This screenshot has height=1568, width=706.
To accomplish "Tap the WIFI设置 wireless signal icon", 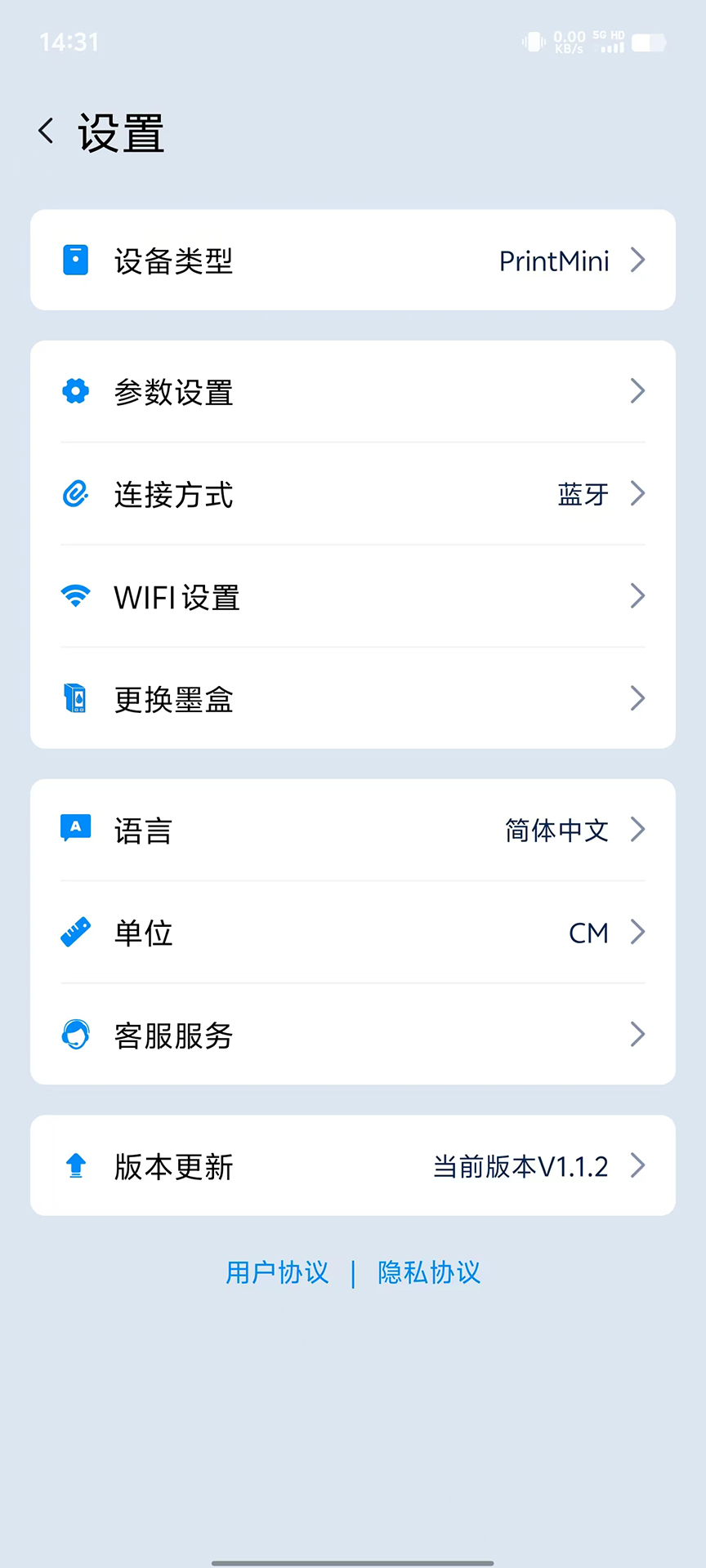I will [x=75, y=596].
